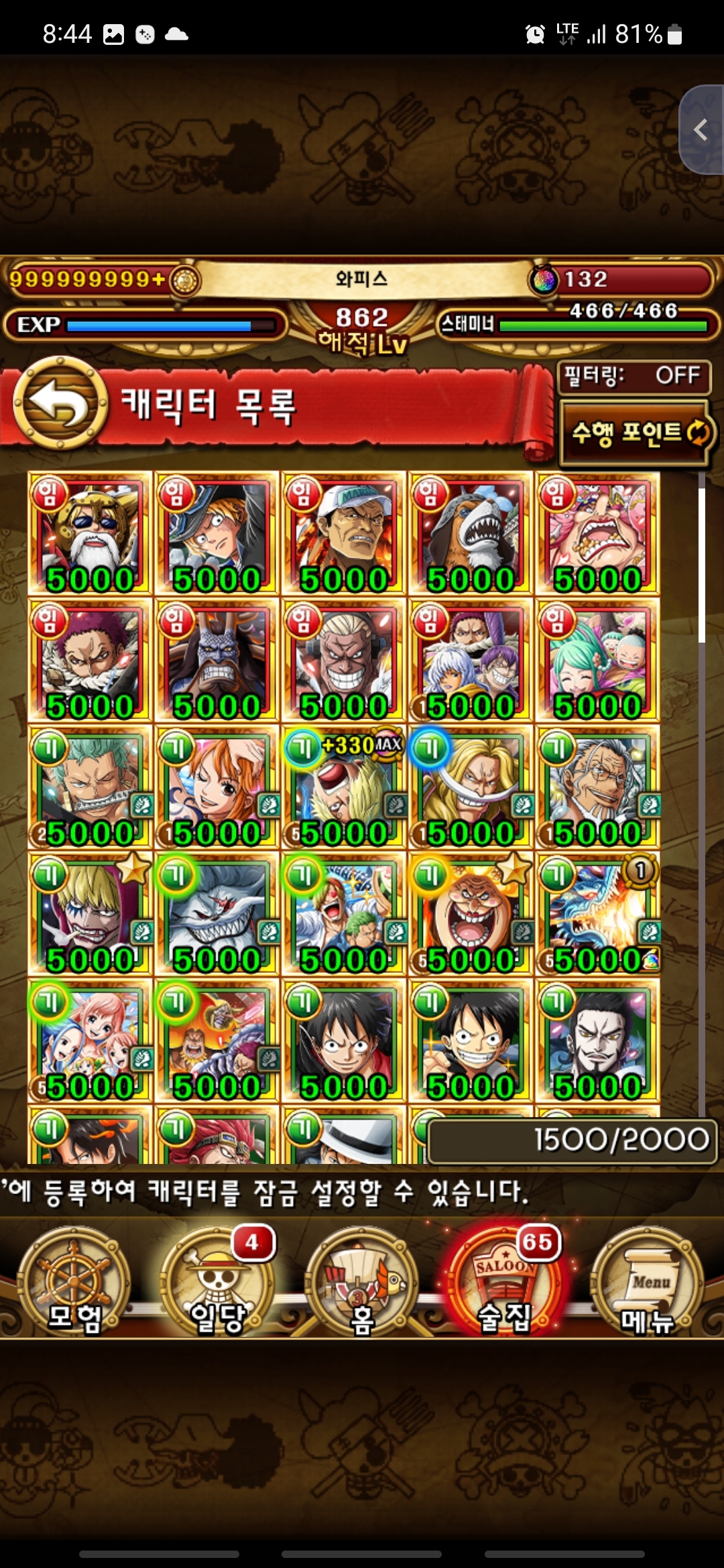724x1568 pixels.
Task: Go to the 홈 tab
Action: 362,1281
